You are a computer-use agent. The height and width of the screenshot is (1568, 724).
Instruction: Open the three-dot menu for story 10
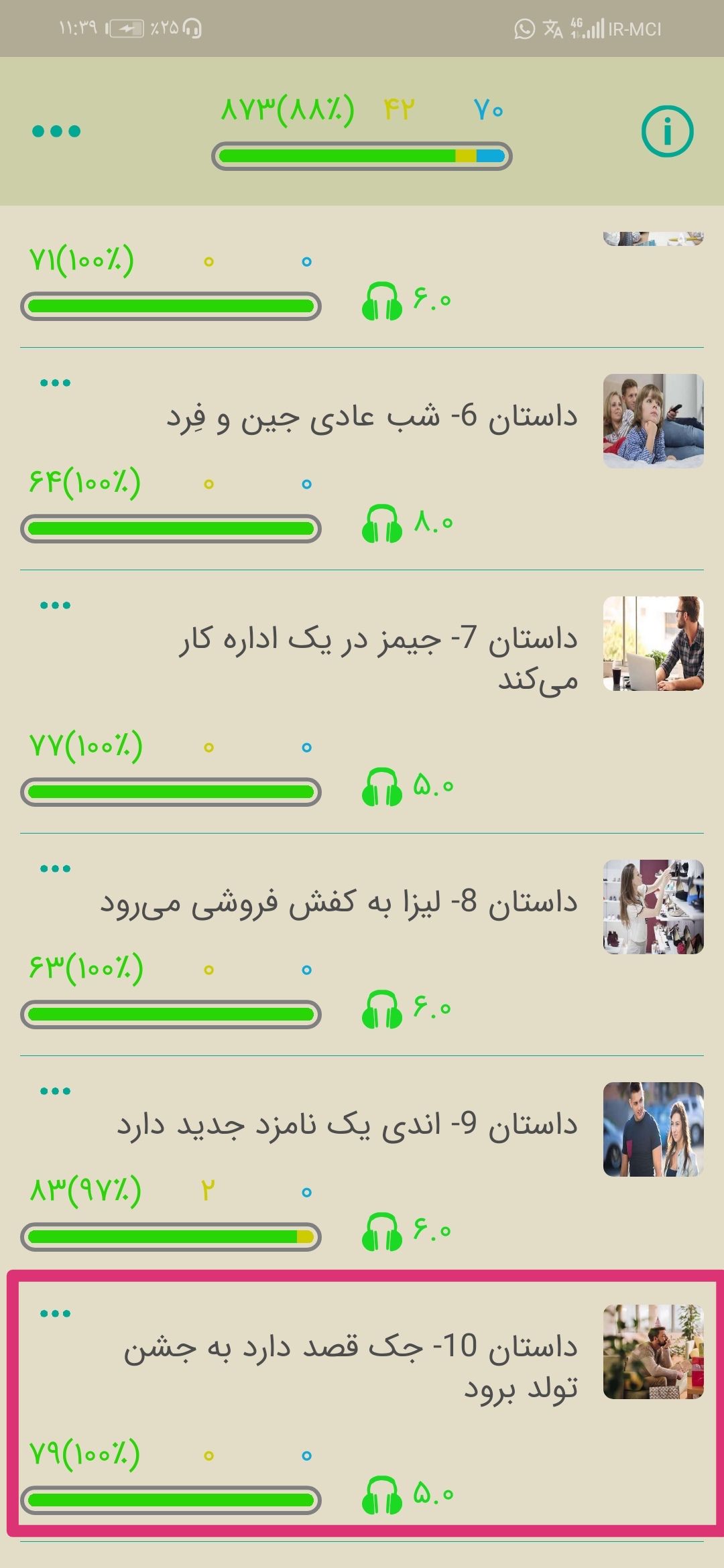[55, 1314]
